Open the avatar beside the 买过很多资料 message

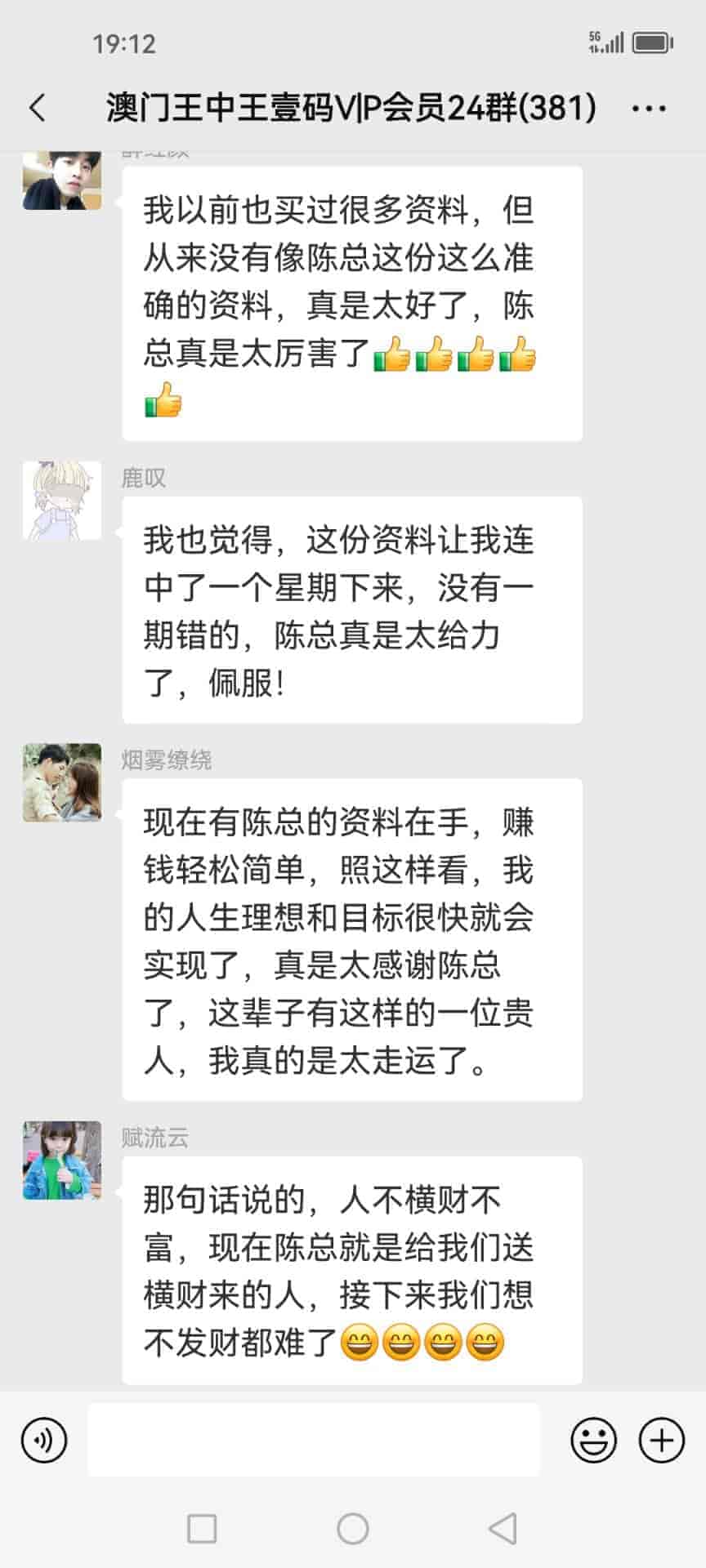[62, 180]
